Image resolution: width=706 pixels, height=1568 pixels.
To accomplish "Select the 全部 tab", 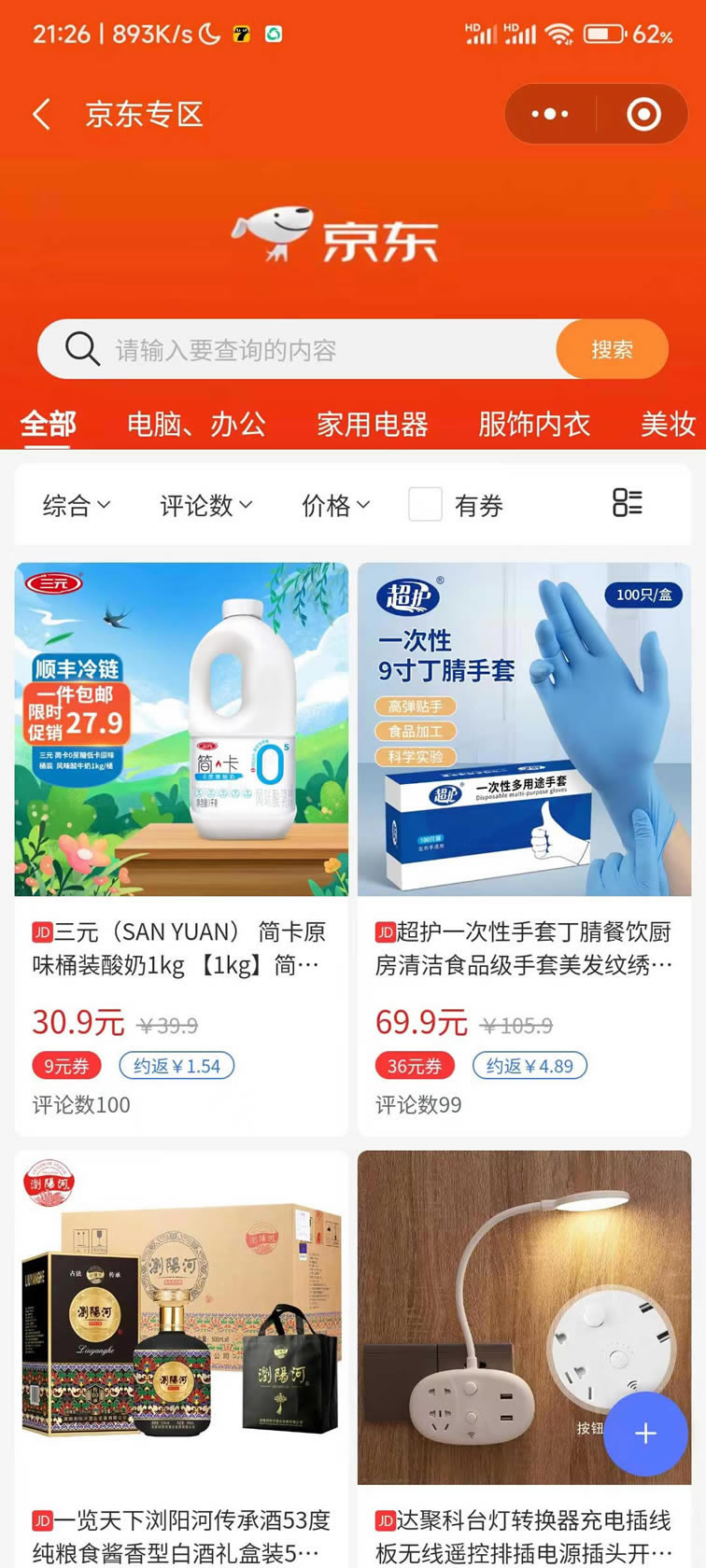I will pos(49,425).
